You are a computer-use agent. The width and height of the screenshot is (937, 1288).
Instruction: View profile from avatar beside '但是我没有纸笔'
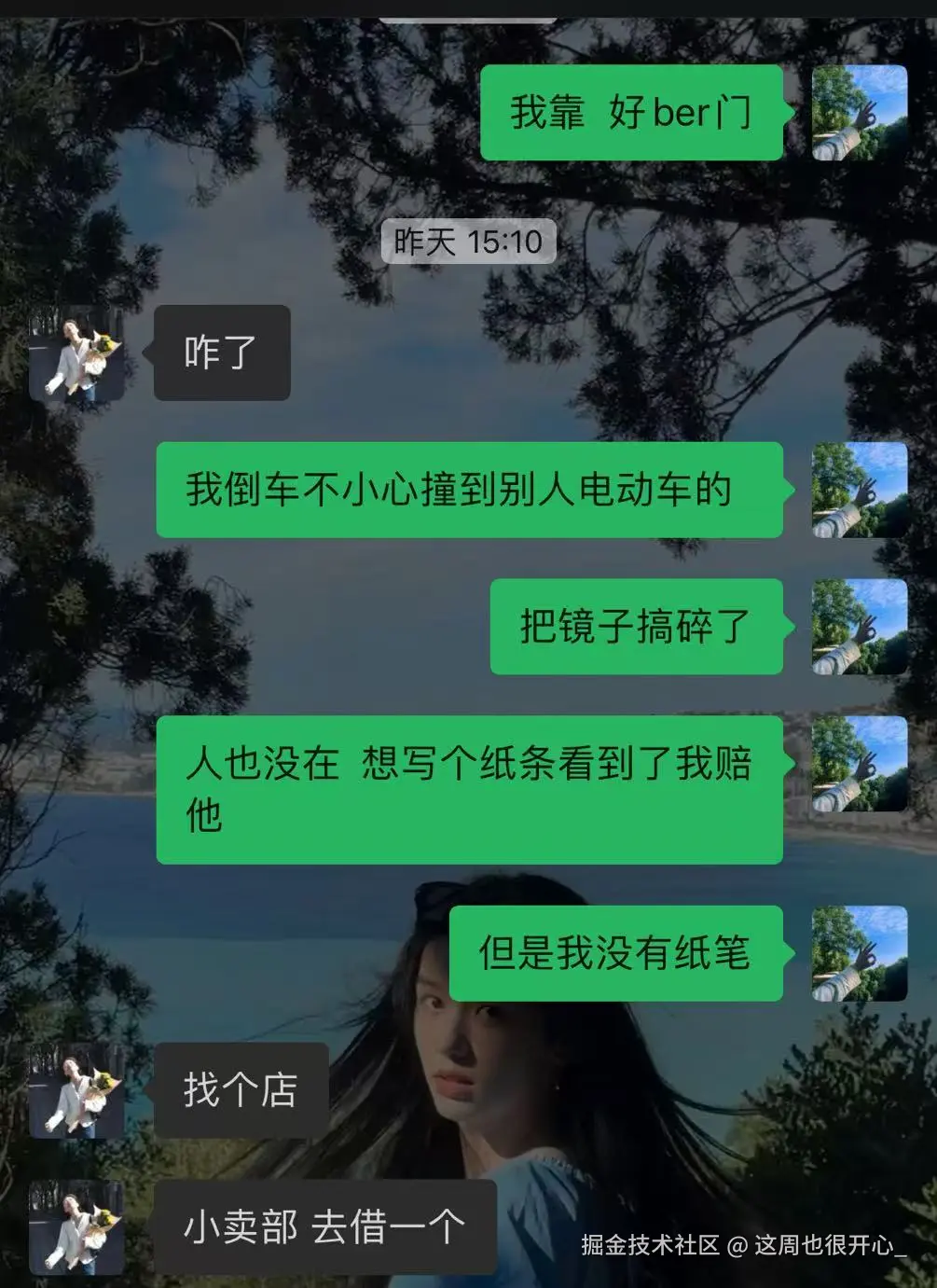coord(860,953)
